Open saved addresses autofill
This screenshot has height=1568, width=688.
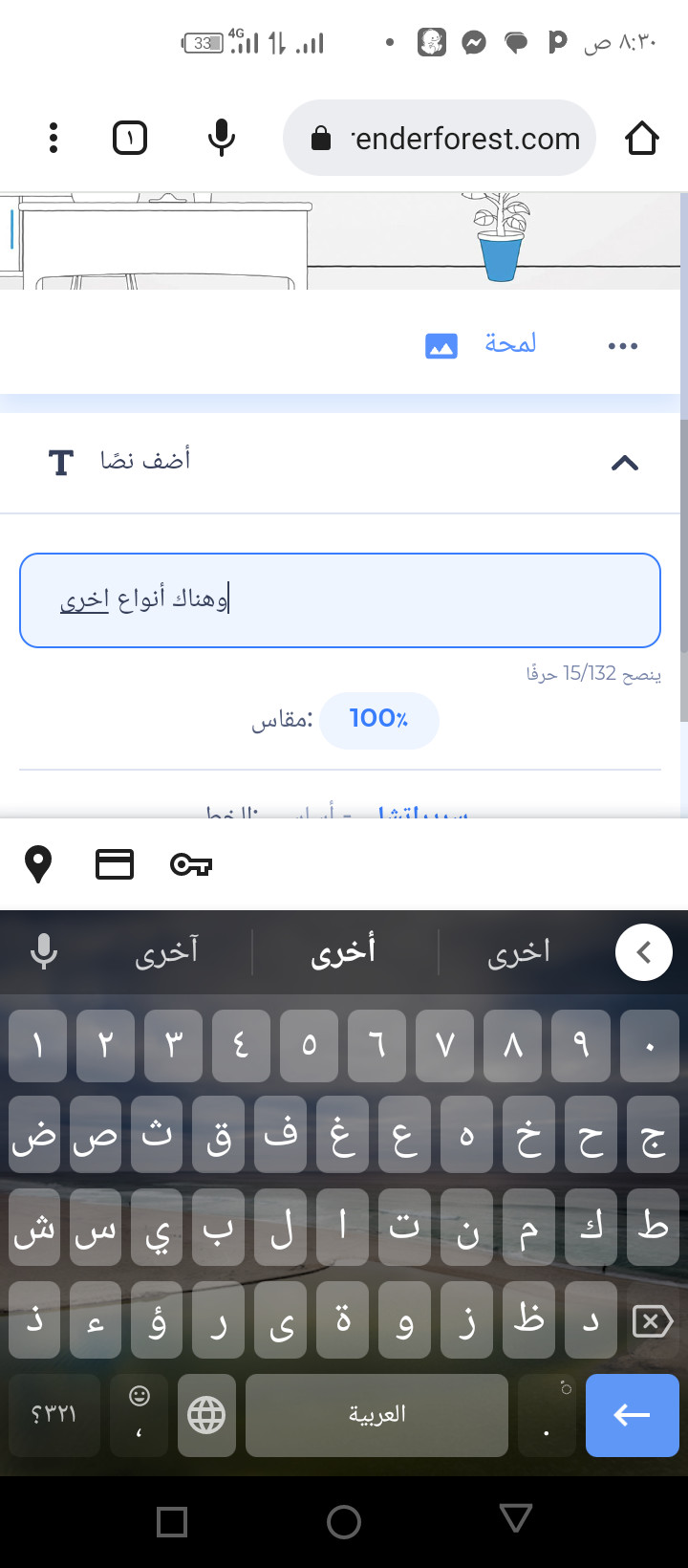pyautogui.click(x=38, y=864)
